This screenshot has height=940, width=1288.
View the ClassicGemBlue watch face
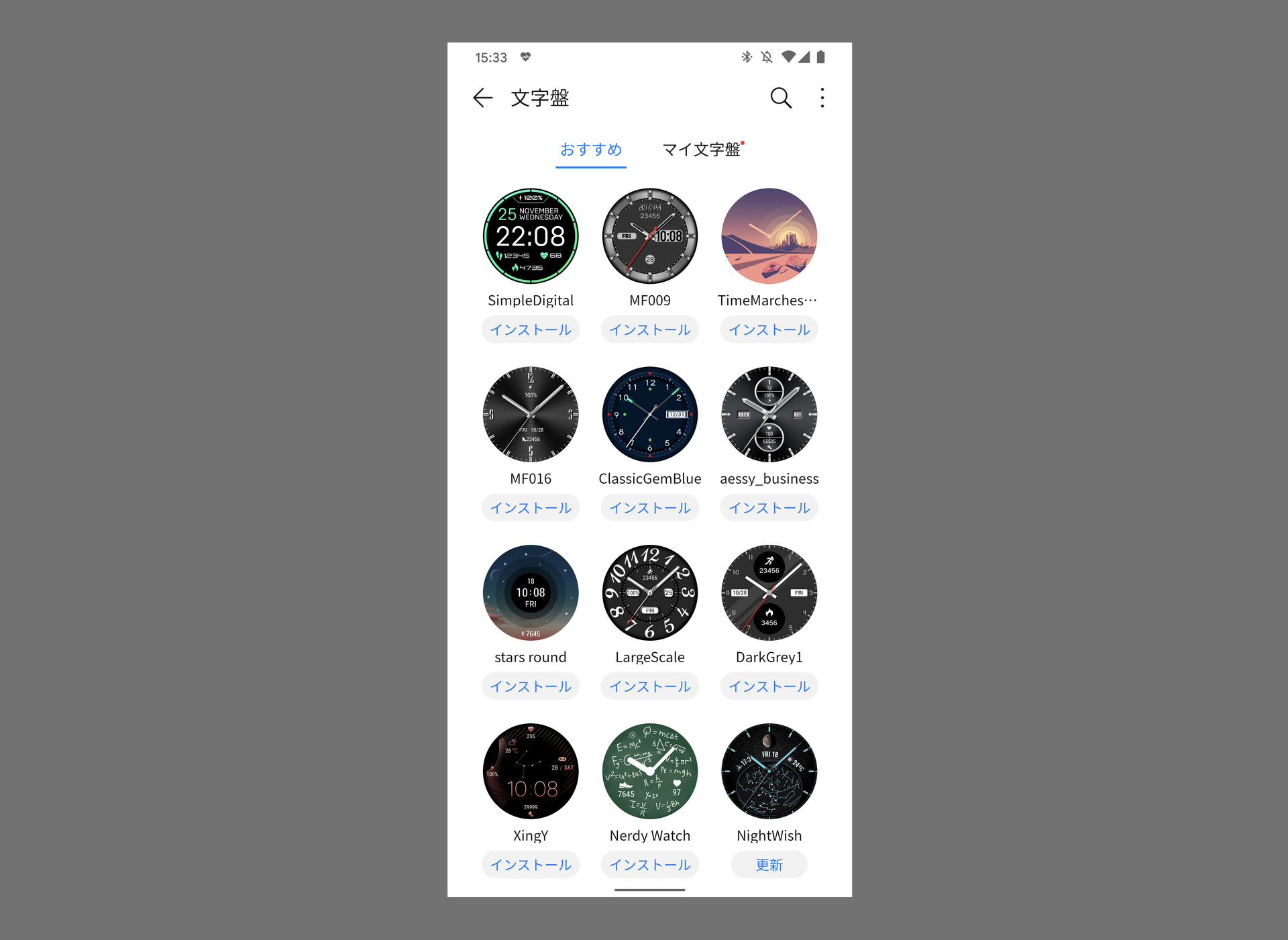coord(649,414)
